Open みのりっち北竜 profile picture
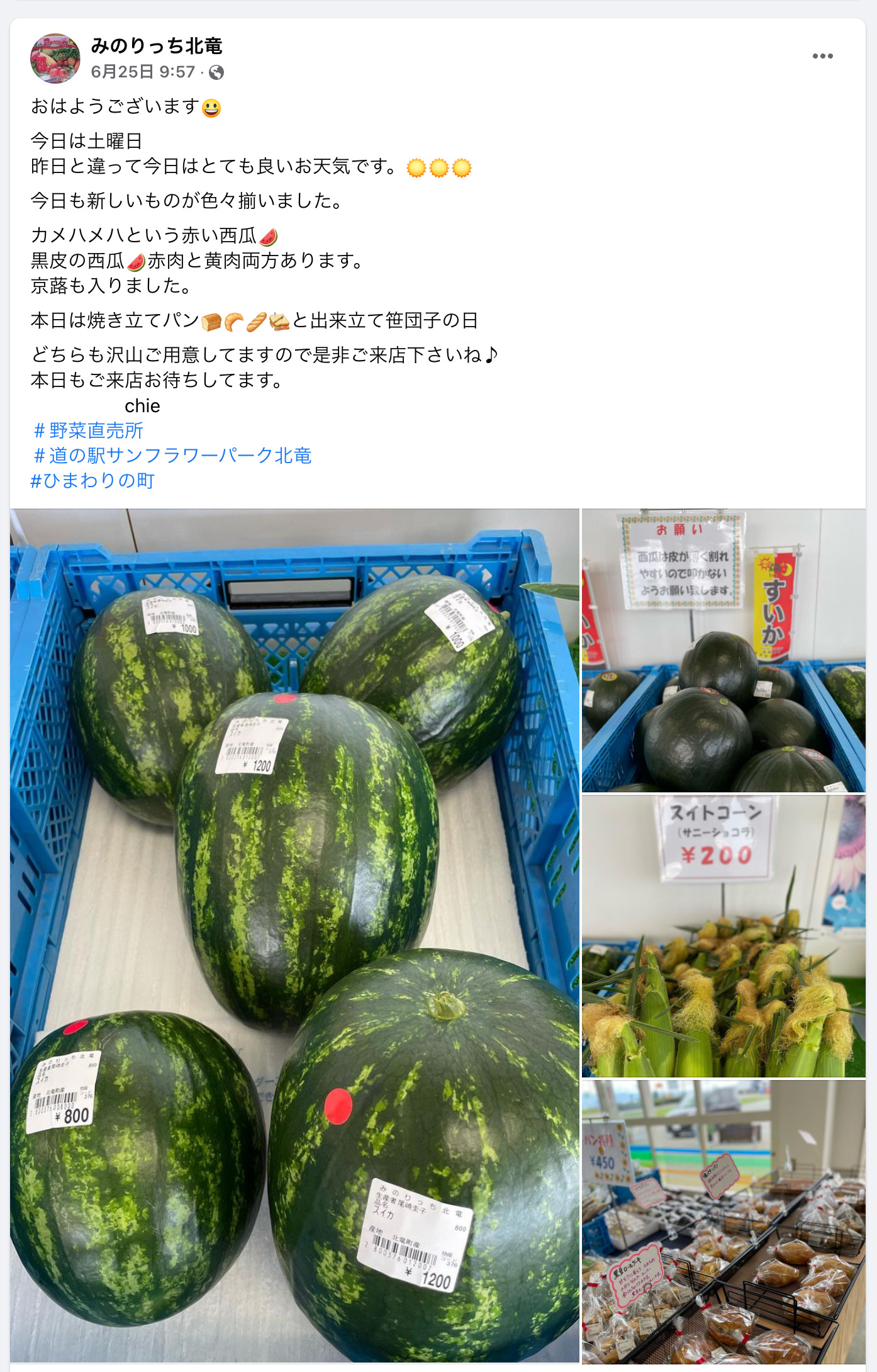Screen dimensions: 877x1372 click(x=55, y=59)
